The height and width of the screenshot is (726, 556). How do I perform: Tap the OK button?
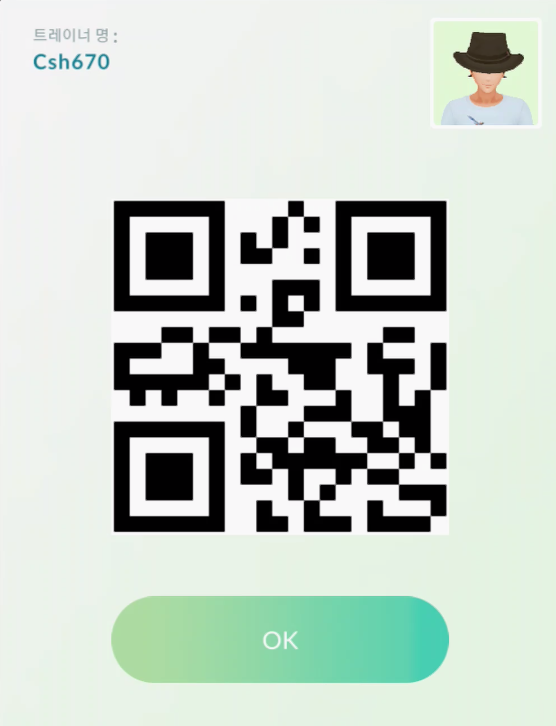click(280, 639)
